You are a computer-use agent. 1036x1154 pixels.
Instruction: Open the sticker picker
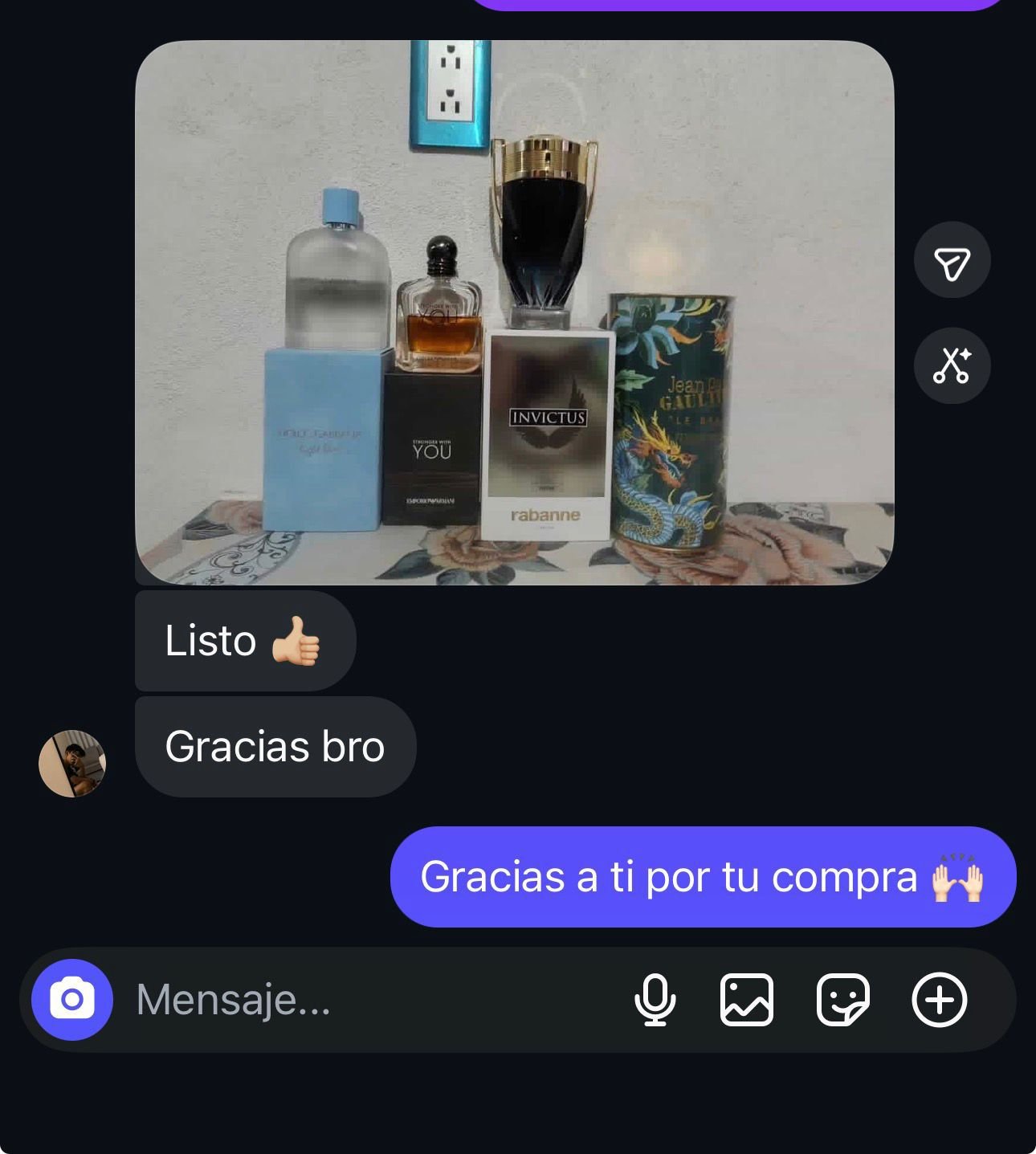pyautogui.click(x=842, y=1000)
